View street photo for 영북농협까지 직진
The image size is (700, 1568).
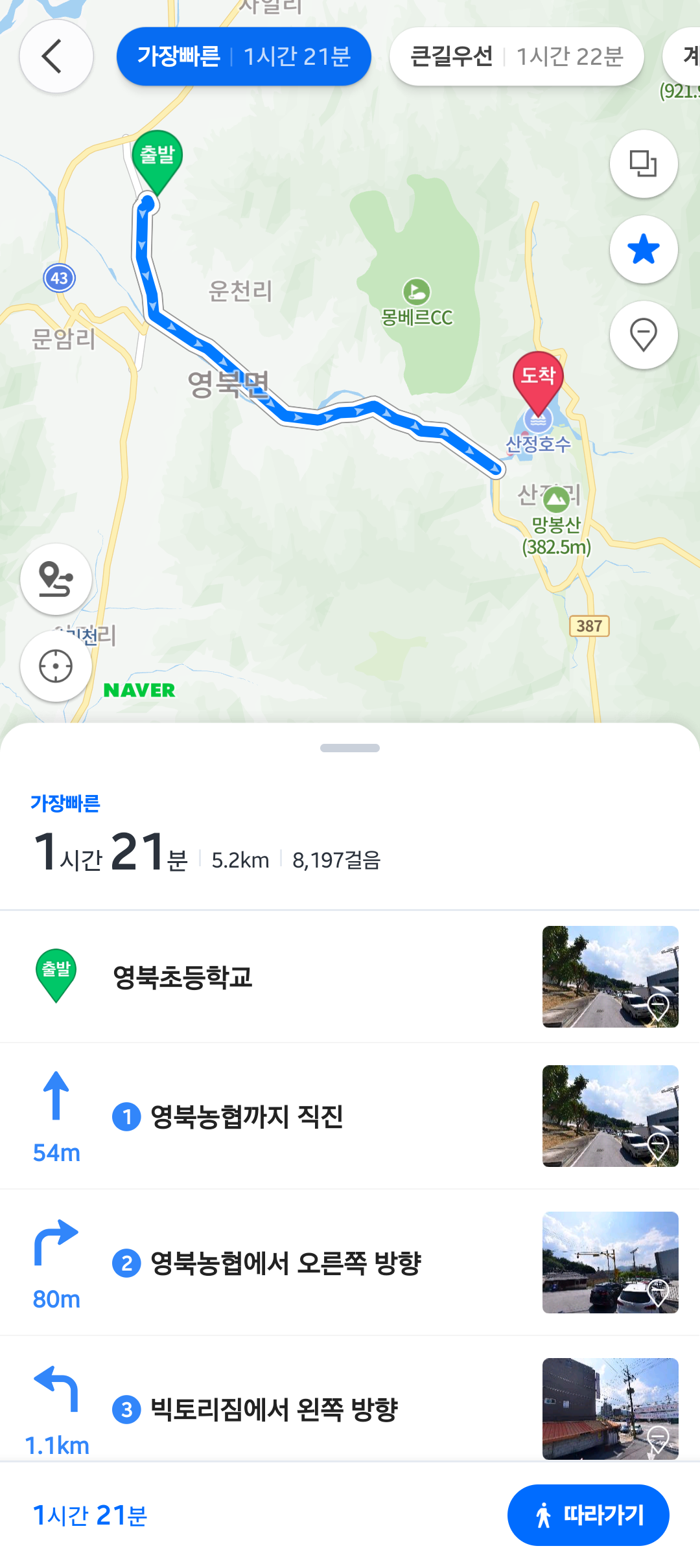(x=610, y=1116)
